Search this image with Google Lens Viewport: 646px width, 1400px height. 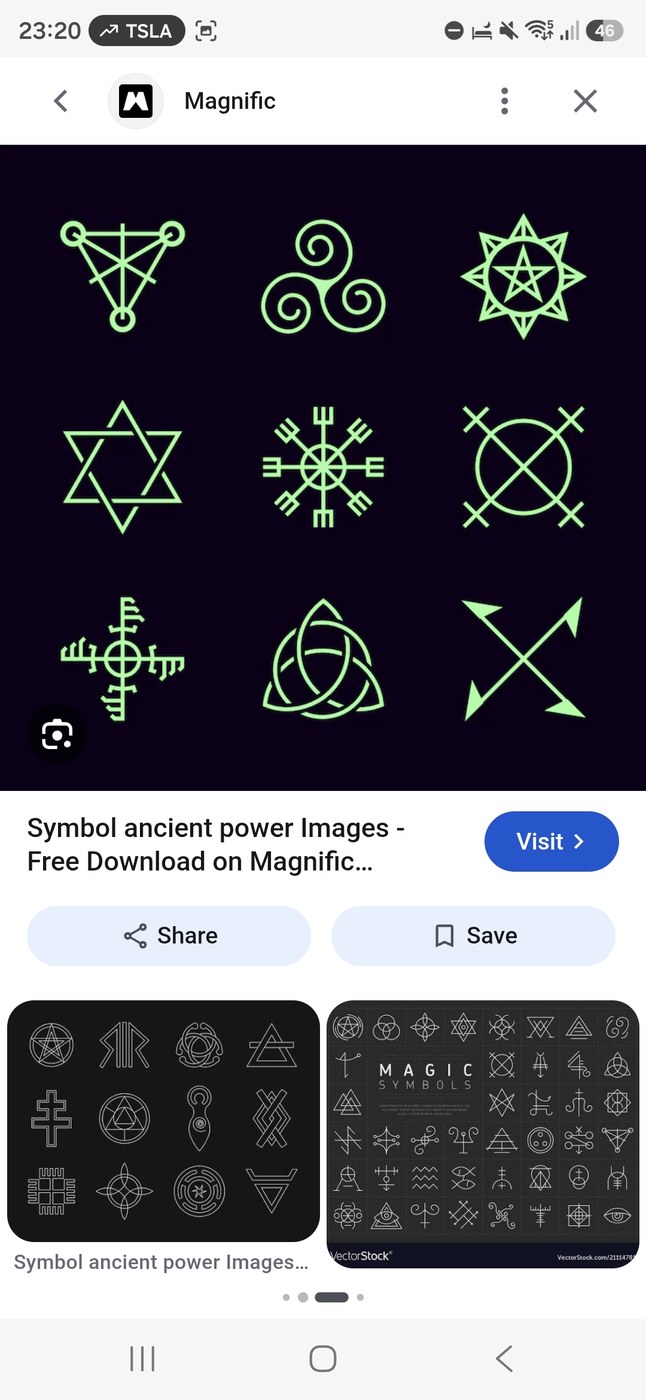56,735
